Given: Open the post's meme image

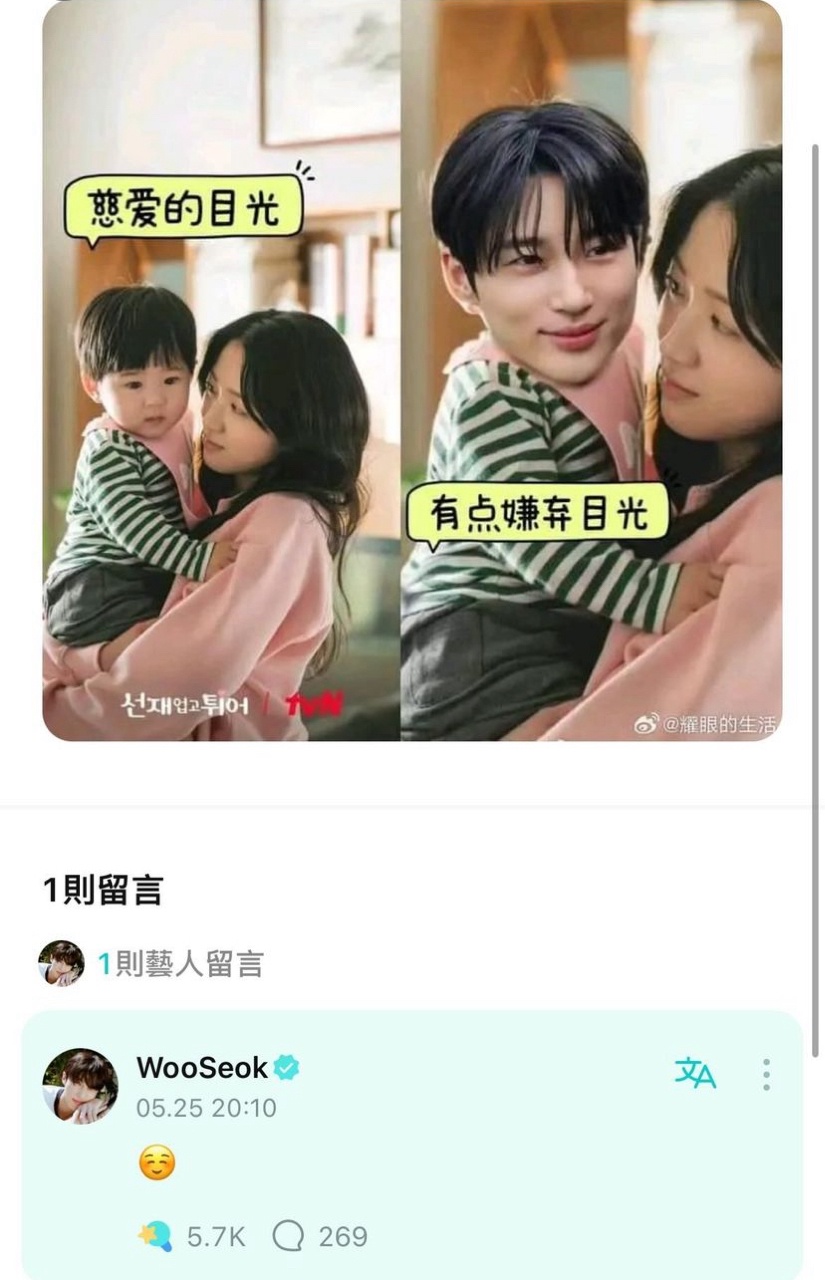Looking at the screenshot, I should click(412, 370).
